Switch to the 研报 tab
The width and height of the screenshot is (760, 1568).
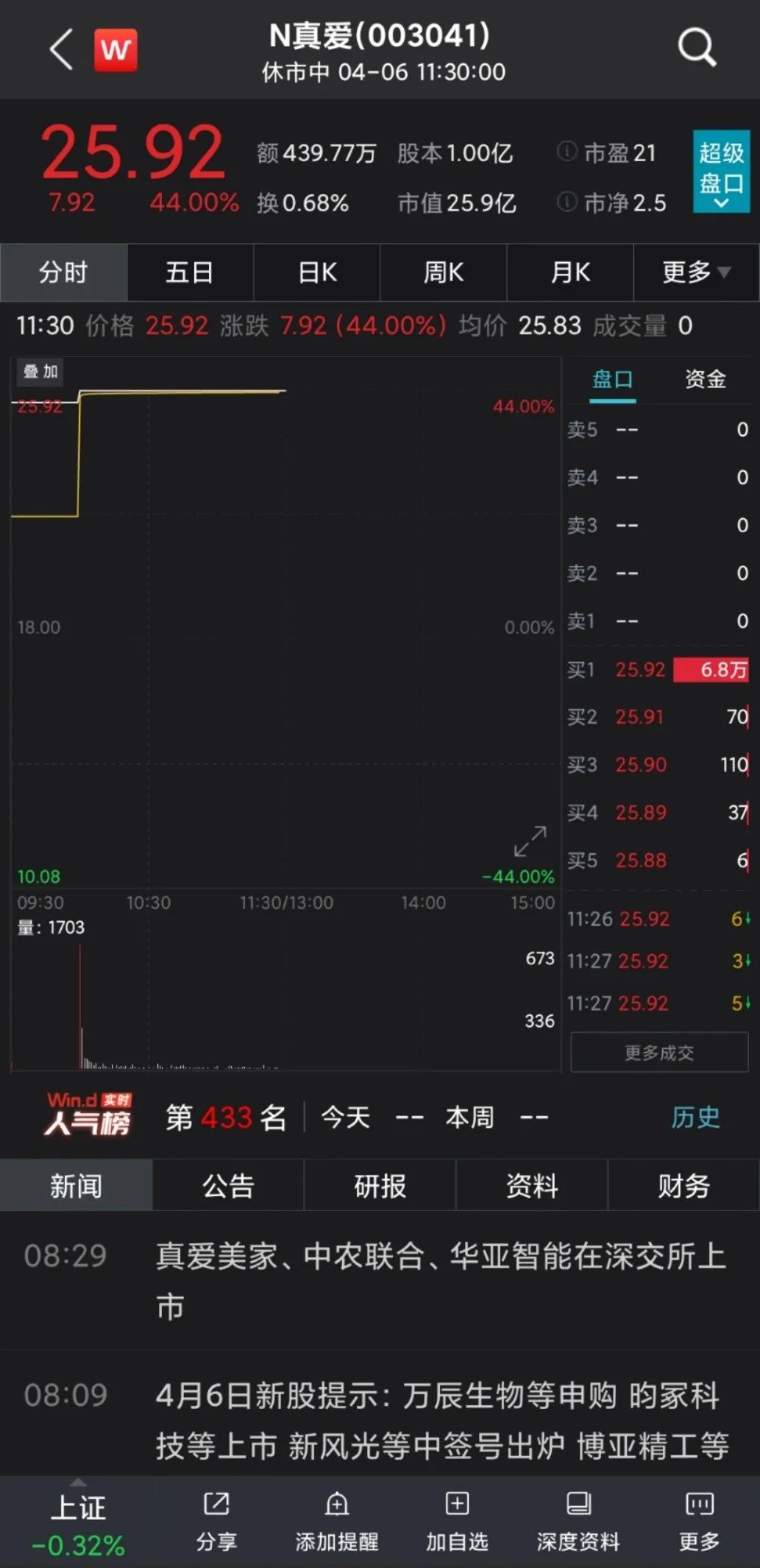coord(380,1186)
